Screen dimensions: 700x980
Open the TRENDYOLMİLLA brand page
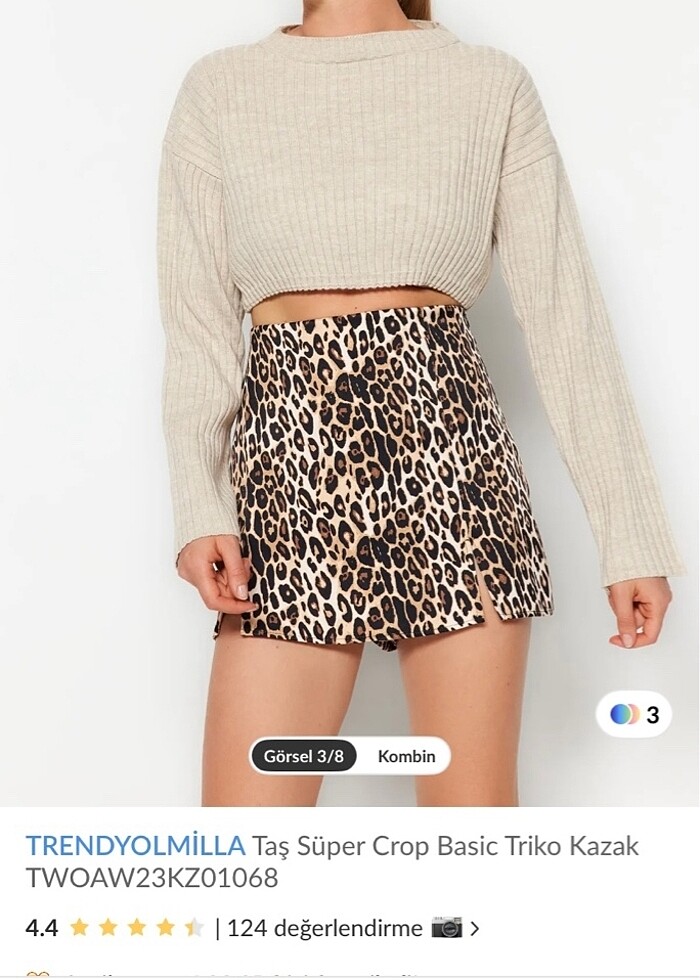(135, 846)
